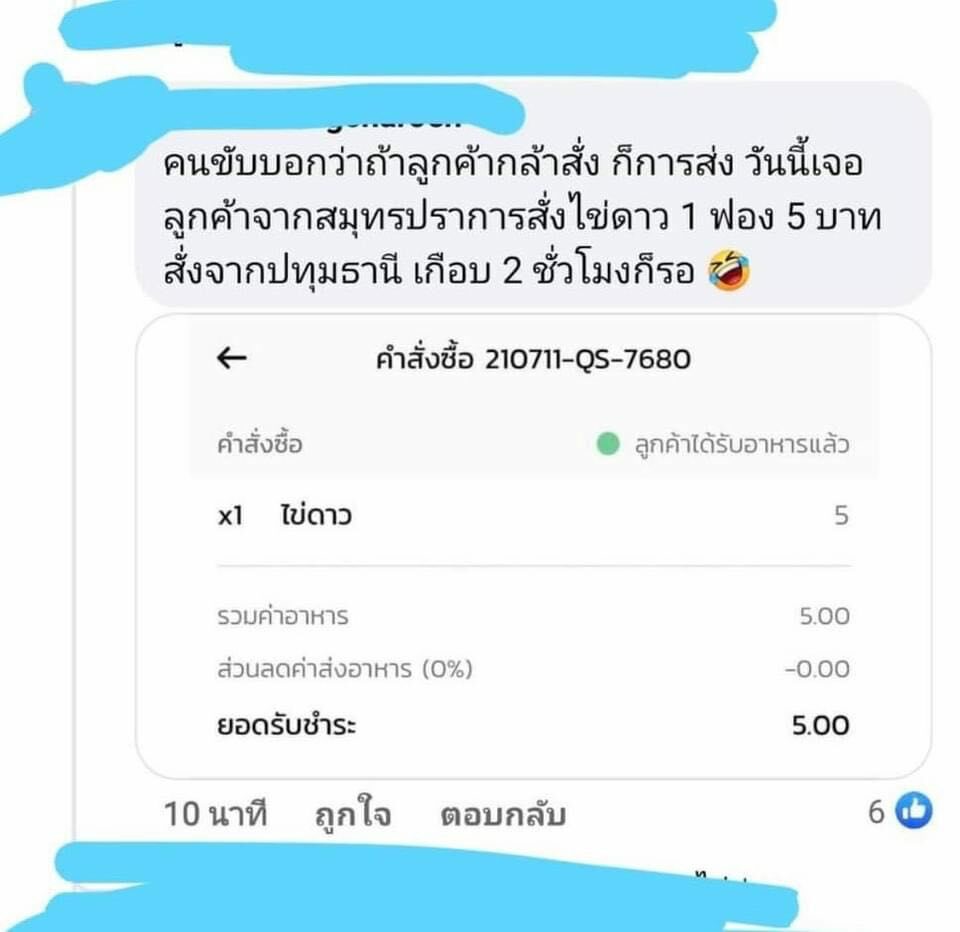The image size is (960, 932).
Task: Reply to the fried egg order comment
Action: point(503,815)
